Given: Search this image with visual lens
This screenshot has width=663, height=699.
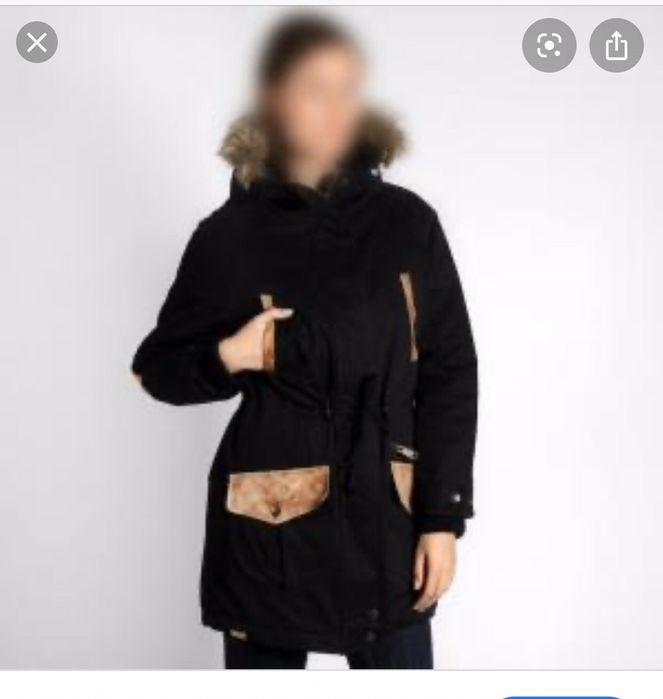Looking at the screenshot, I should pos(549,45).
